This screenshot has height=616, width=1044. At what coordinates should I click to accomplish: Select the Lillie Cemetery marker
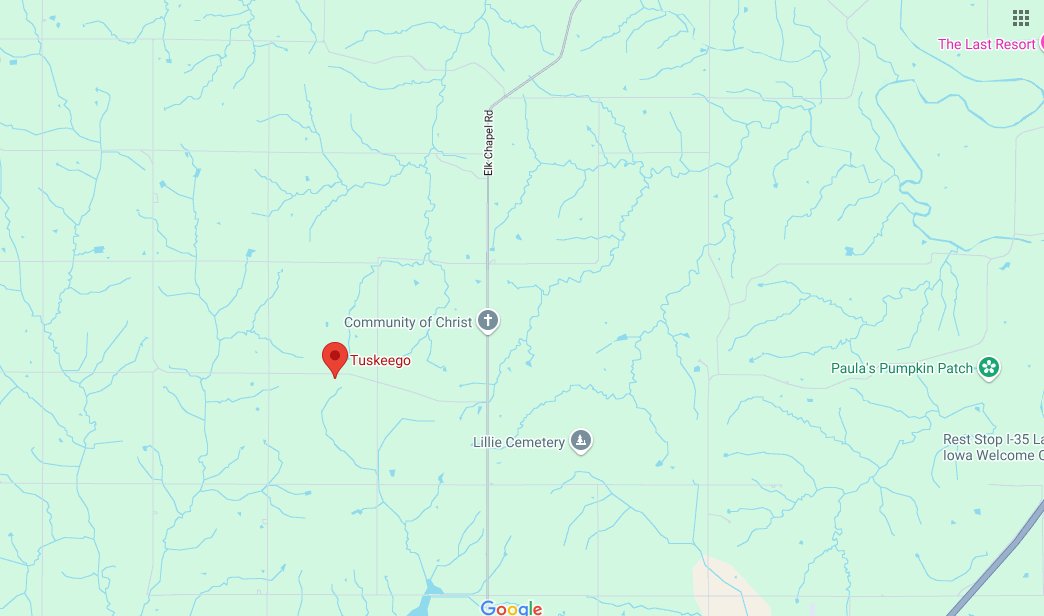581,441
